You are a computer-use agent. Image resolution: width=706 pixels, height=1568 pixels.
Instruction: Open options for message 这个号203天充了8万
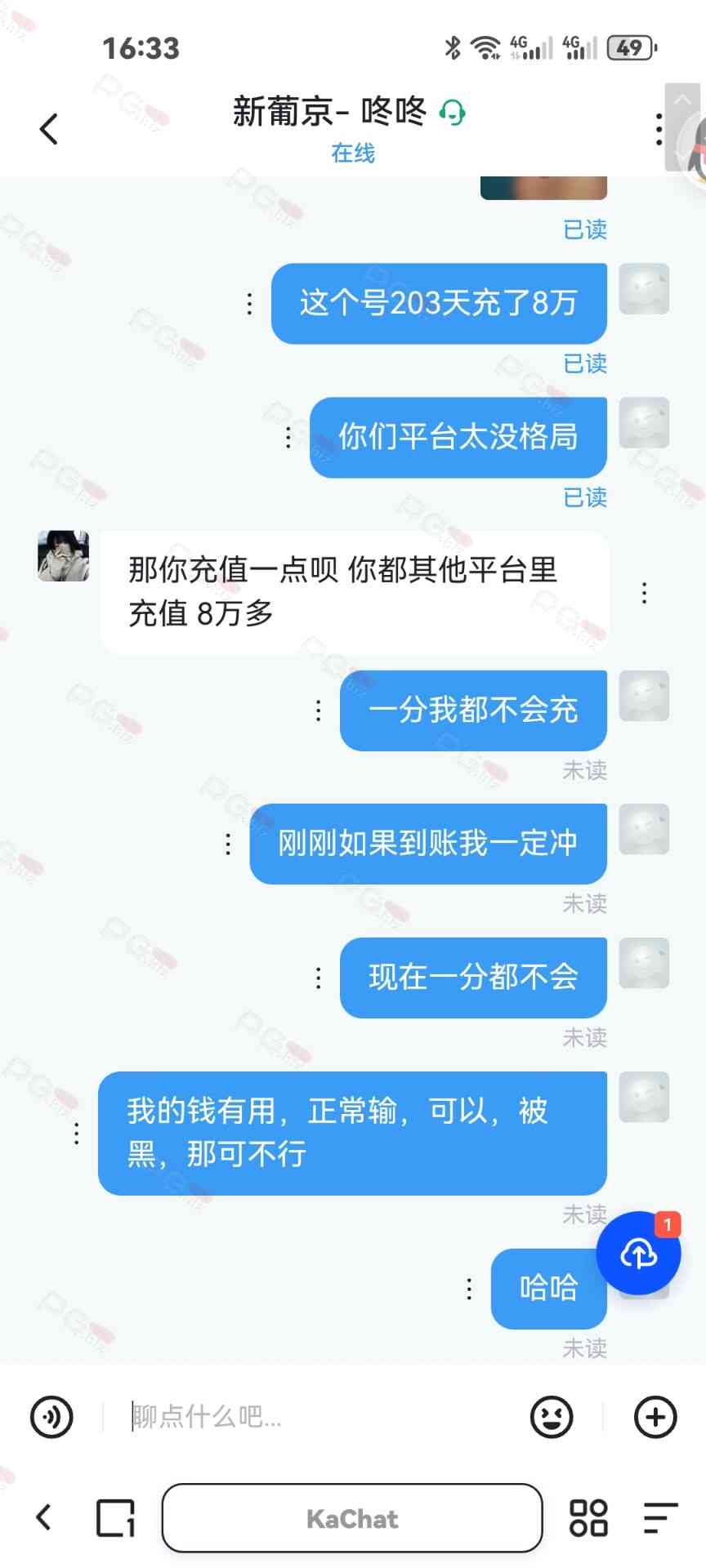click(x=250, y=304)
